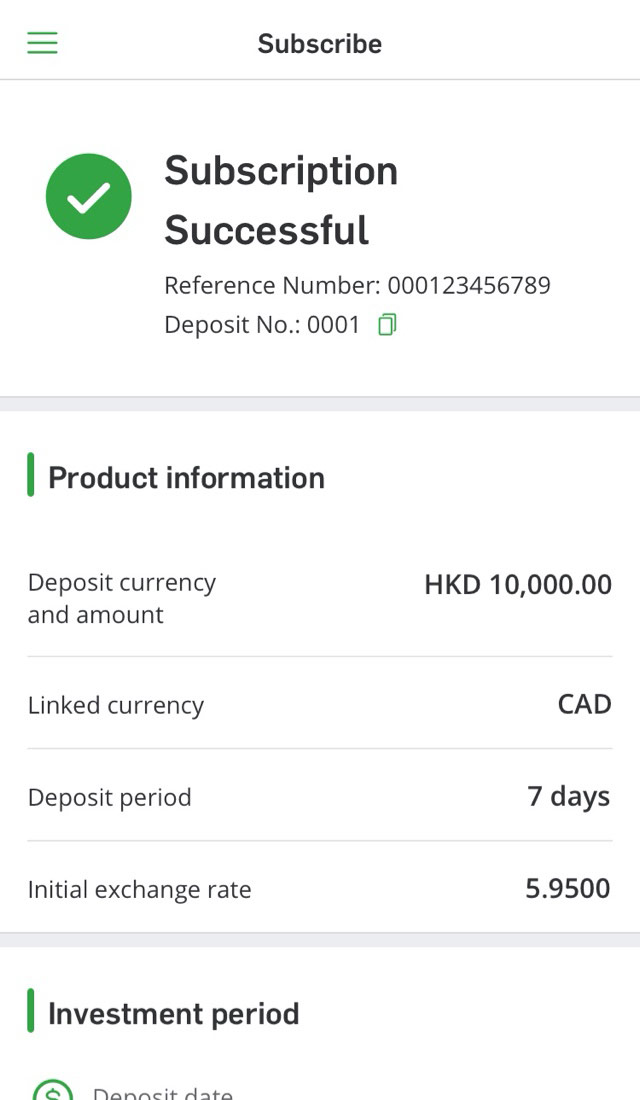Open the hamburger drawer menu
Viewport: 640px width, 1100px height.
(x=42, y=43)
